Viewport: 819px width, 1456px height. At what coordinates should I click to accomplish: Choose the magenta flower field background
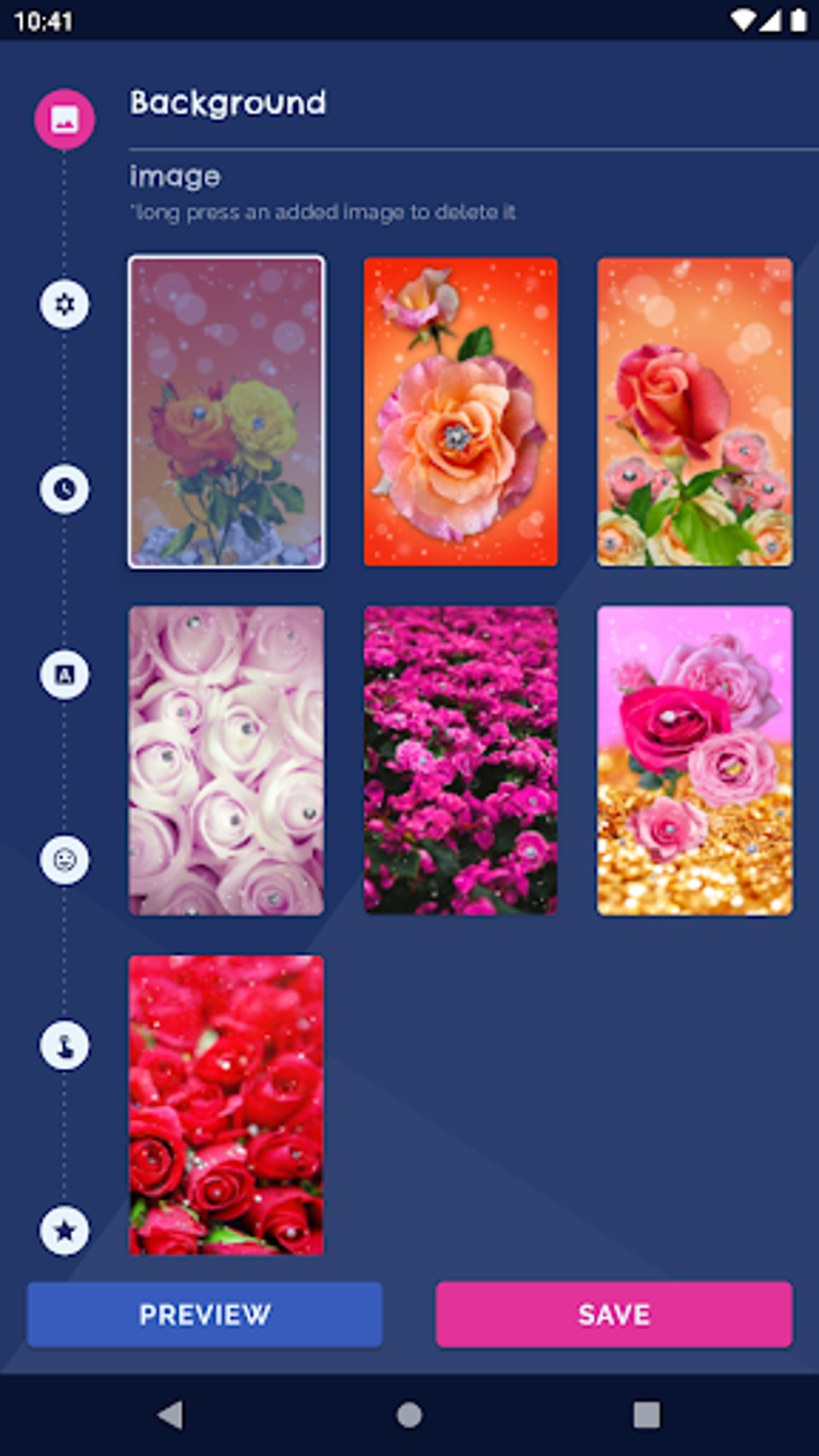click(x=460, y=761)
